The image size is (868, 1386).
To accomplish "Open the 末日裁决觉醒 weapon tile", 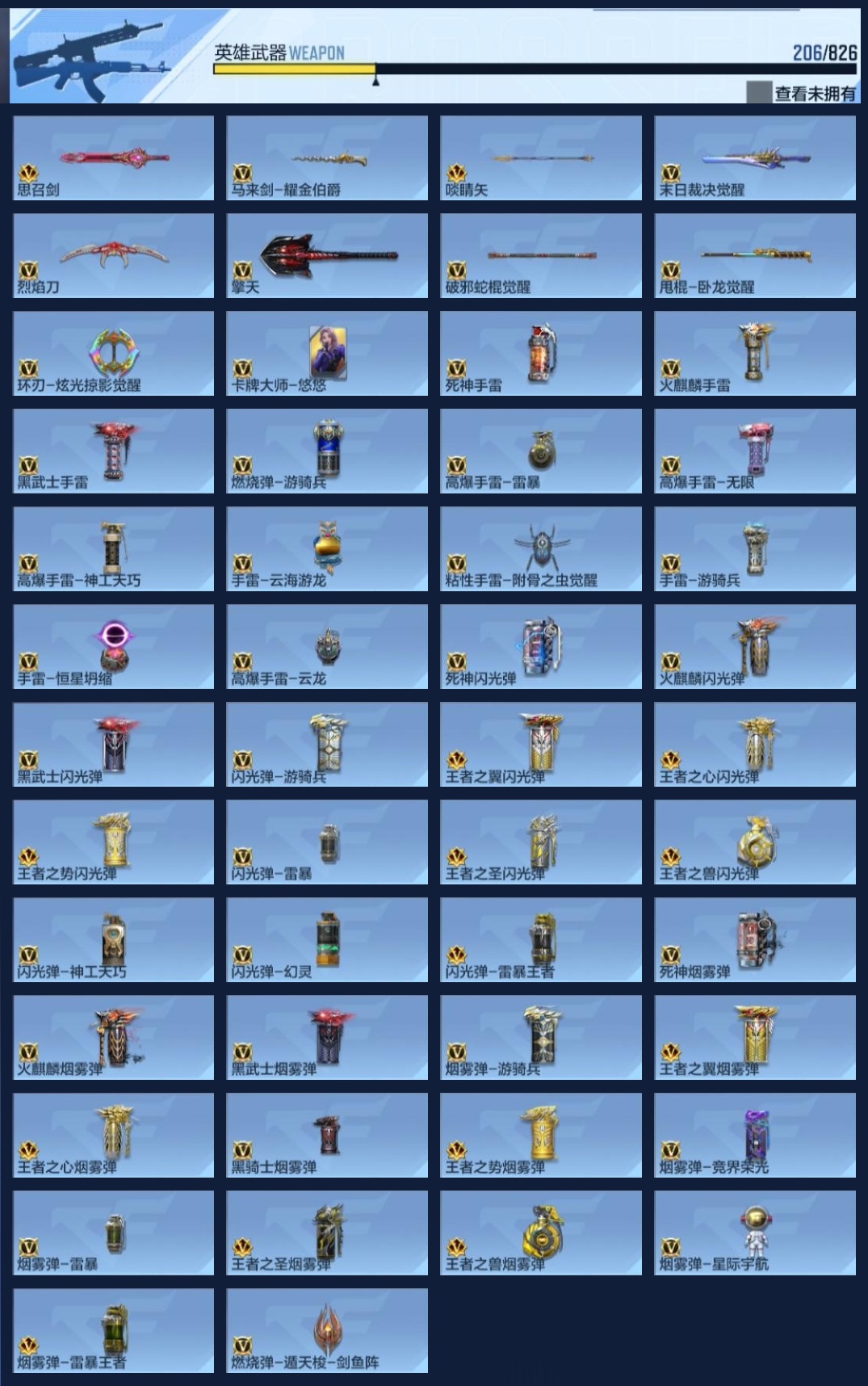I will pyautogui.click(x=755, y=158).
